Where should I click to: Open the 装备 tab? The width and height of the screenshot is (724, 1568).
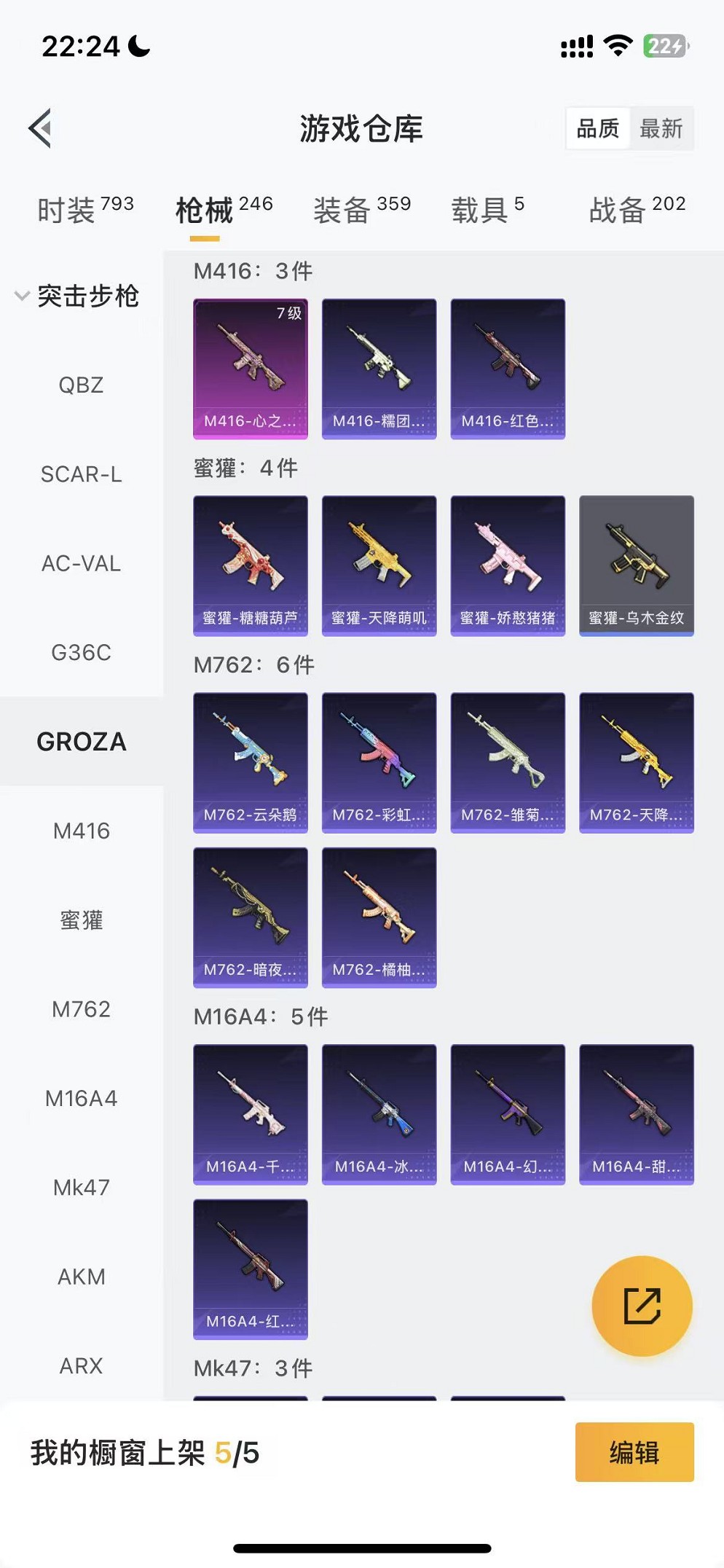click(362, 210)
